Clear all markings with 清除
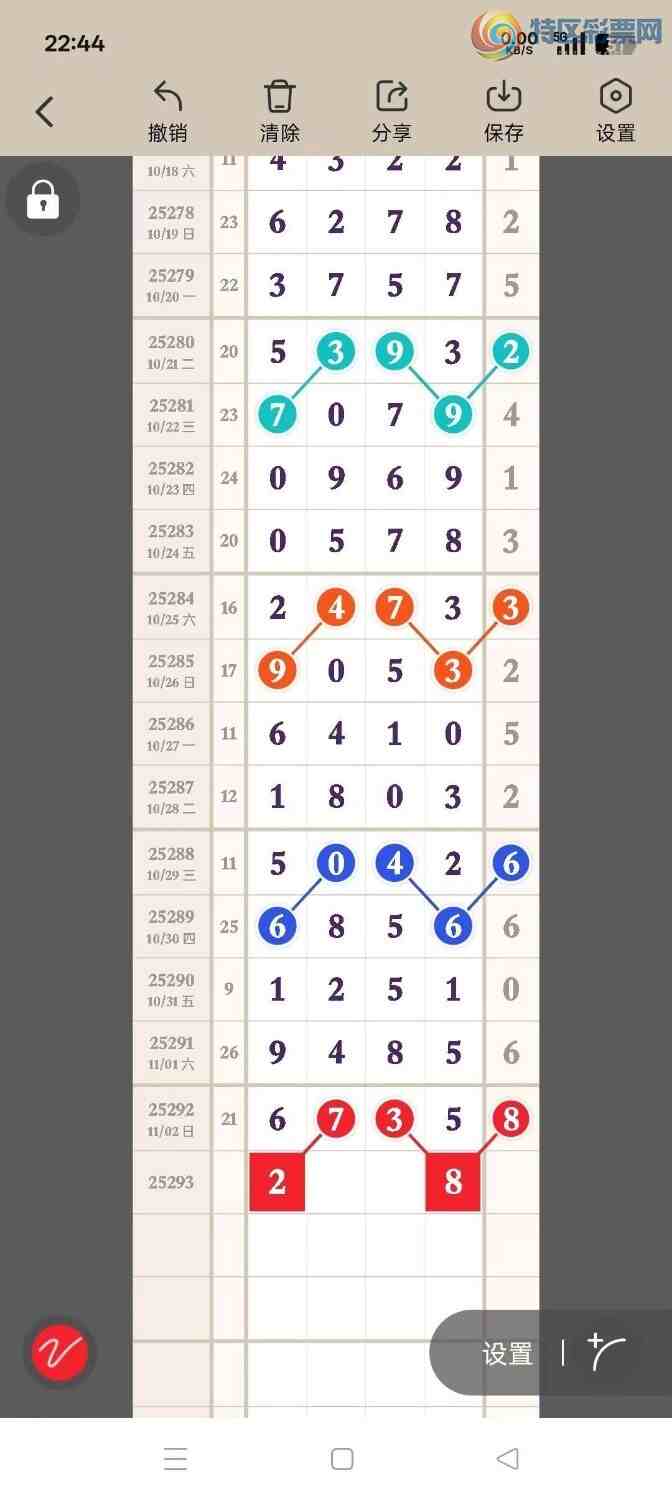Image resolution: width=672 pixels, height=1500 pixels. [279, 111]
